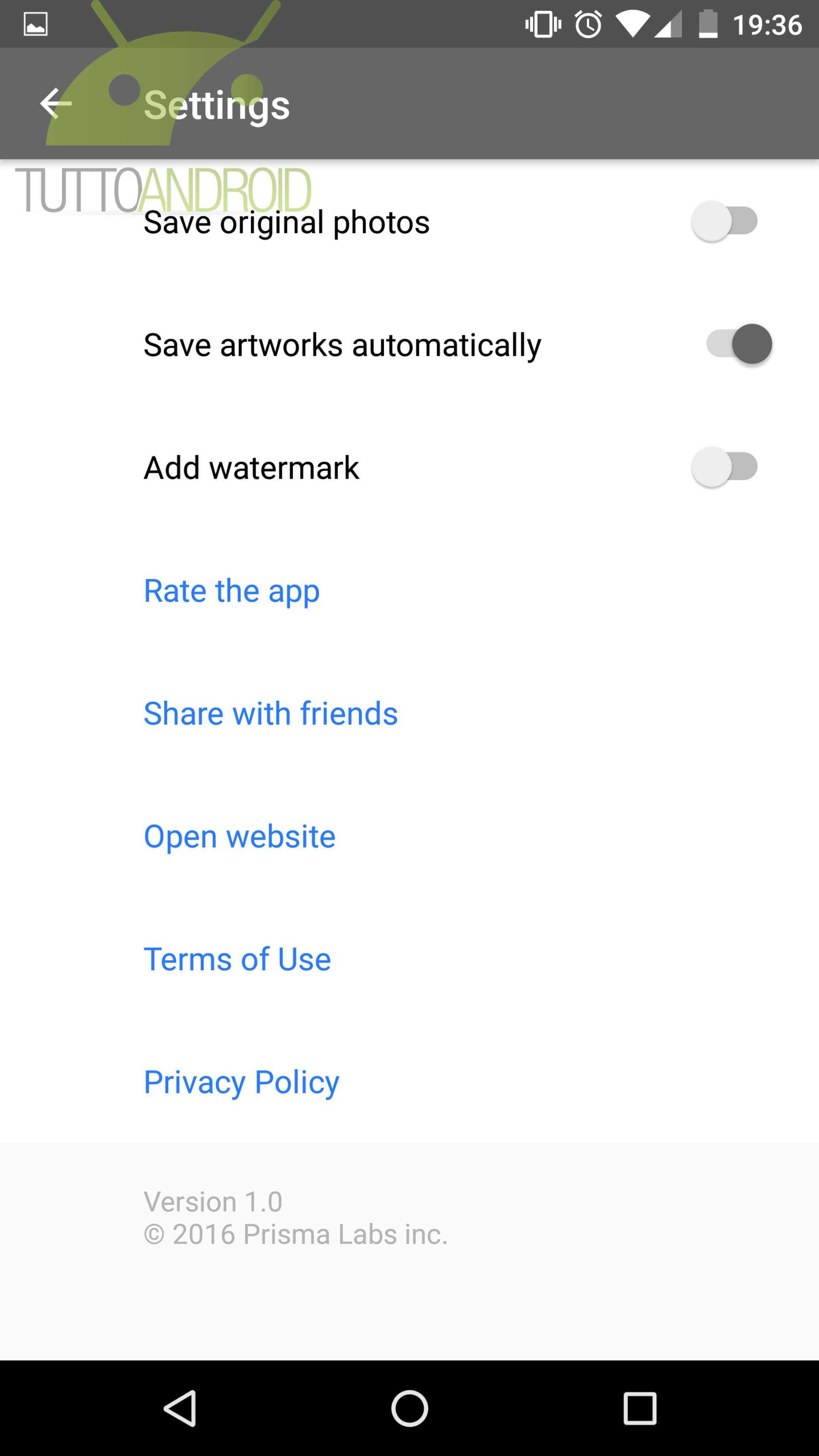Select Share with friends
The height and width of the screenshot is (1456, 819).
(x=271, y=713)
